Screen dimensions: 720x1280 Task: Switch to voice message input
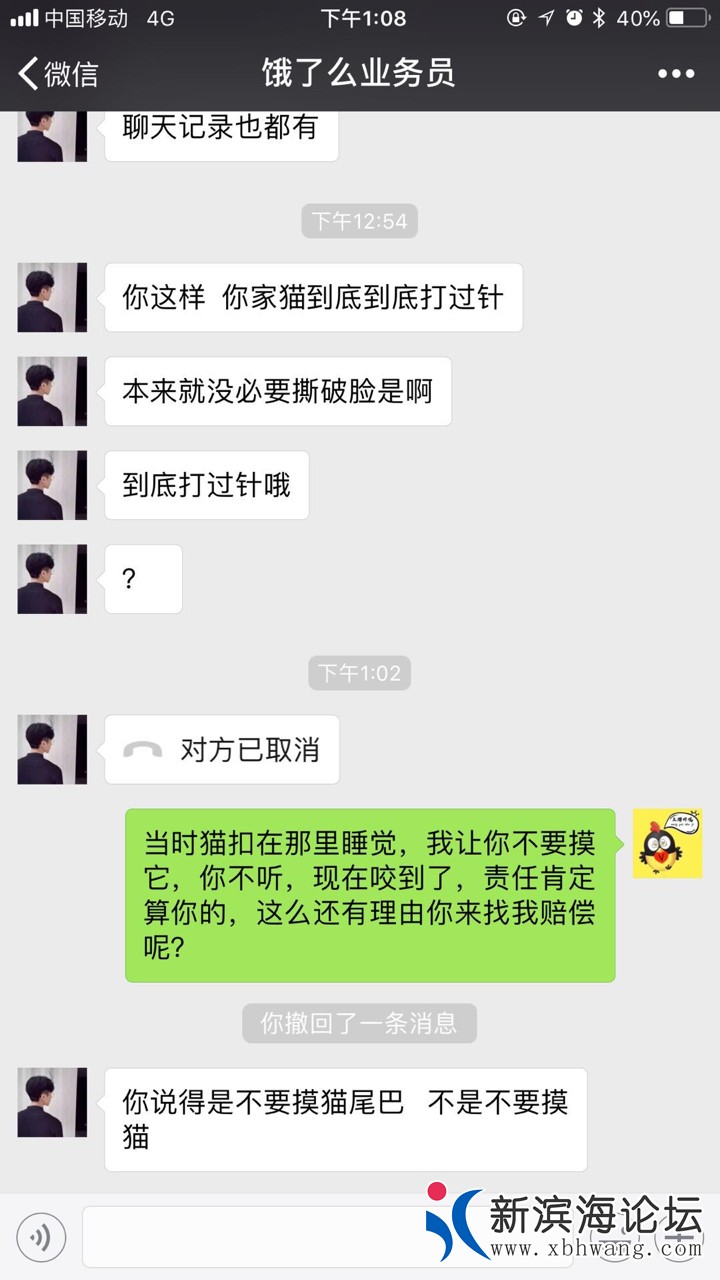click(x=41, y=1238)
